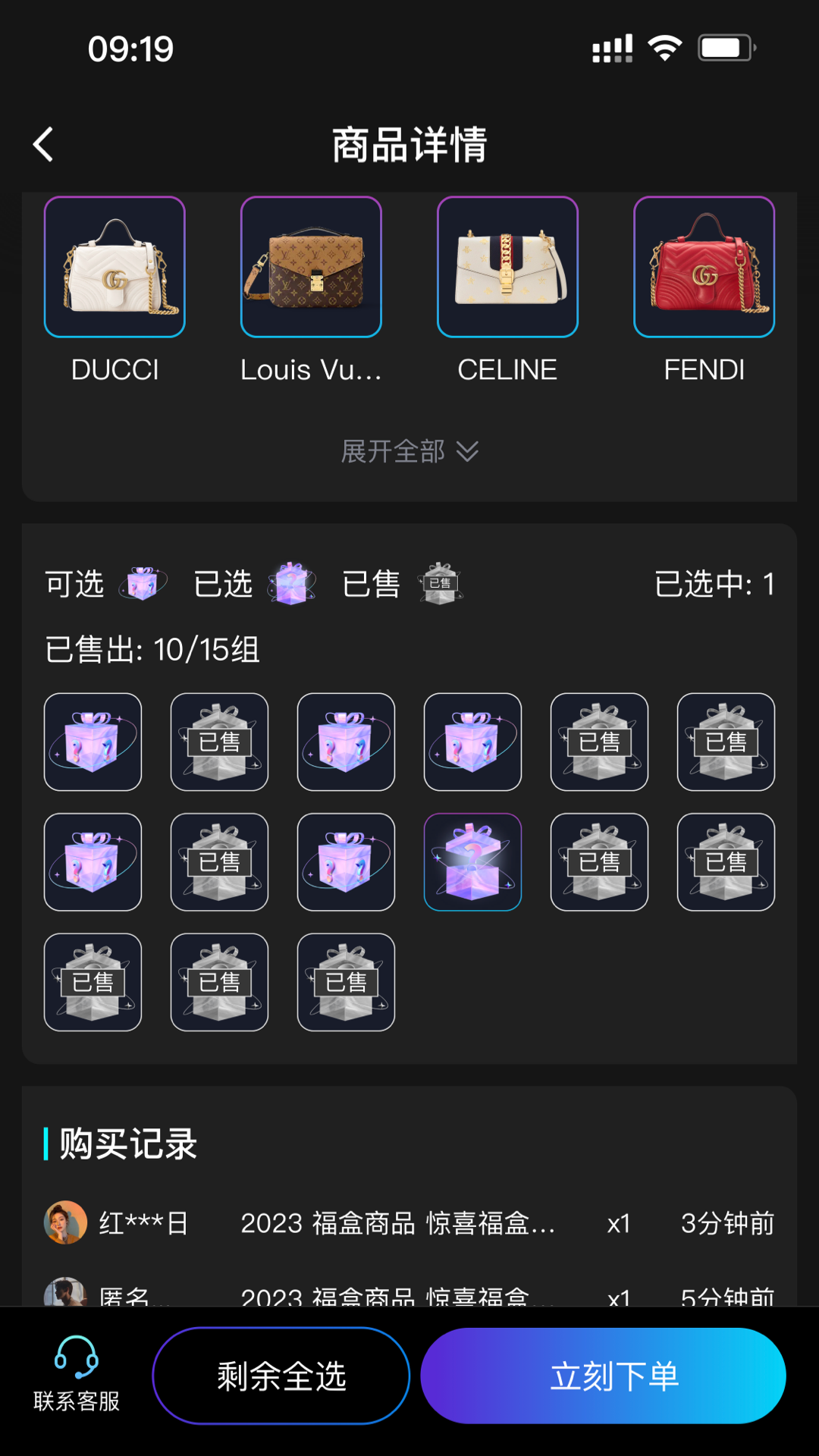Place the order with 立刻下单
This screenshot has height=1456, width=819.
603,1376
